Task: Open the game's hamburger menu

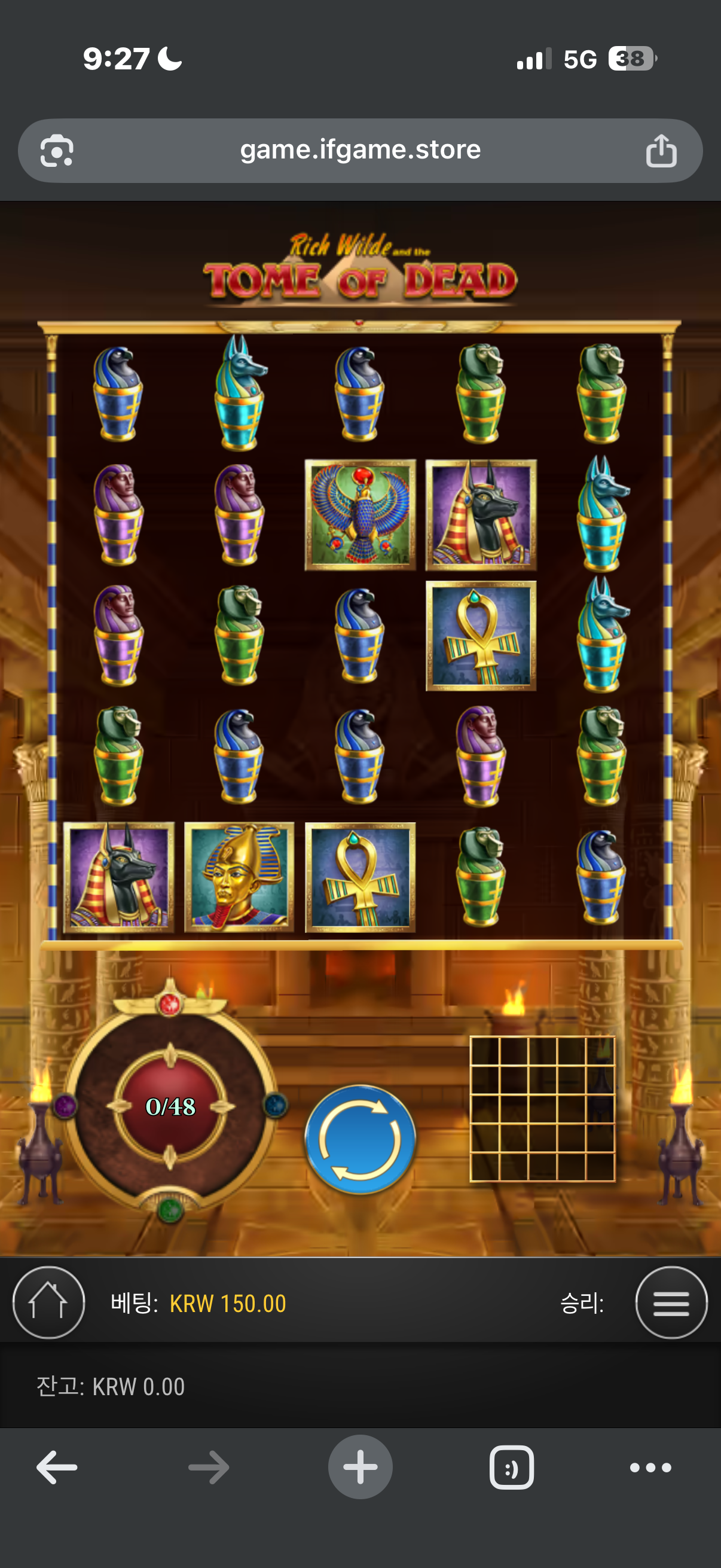Action: pyautogui.click(x=671, y=1302)
